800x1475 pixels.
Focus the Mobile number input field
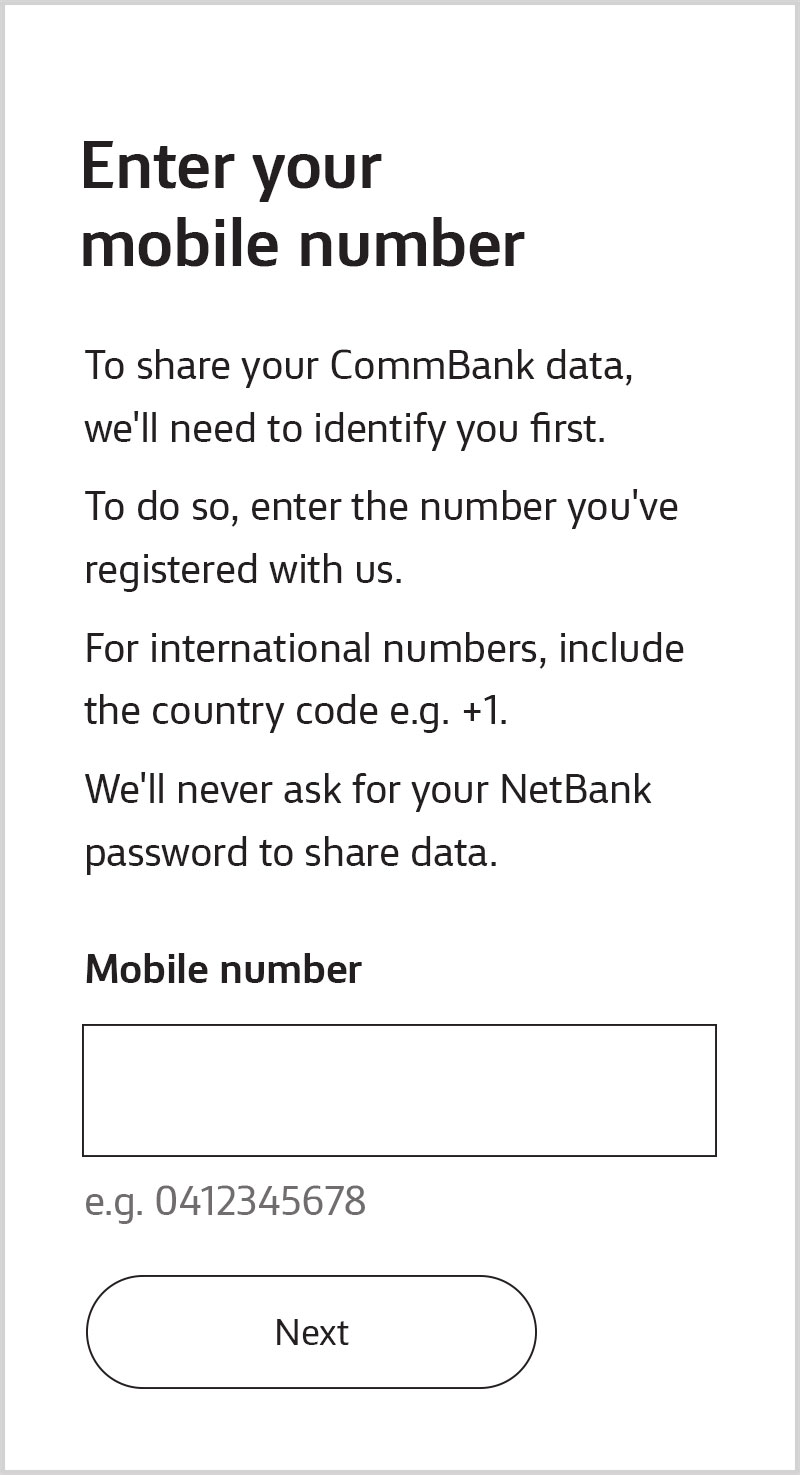point(399,1090)
